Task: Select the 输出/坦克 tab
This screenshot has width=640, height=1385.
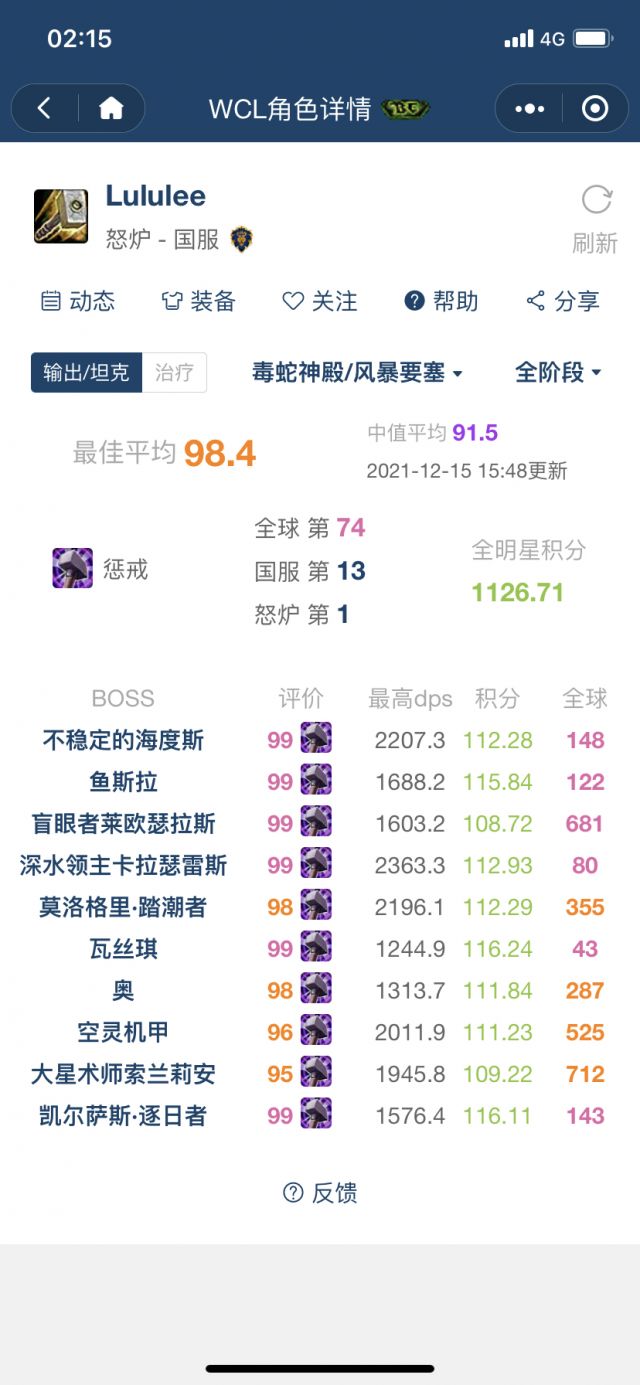Action: click(x=86, y=373)
